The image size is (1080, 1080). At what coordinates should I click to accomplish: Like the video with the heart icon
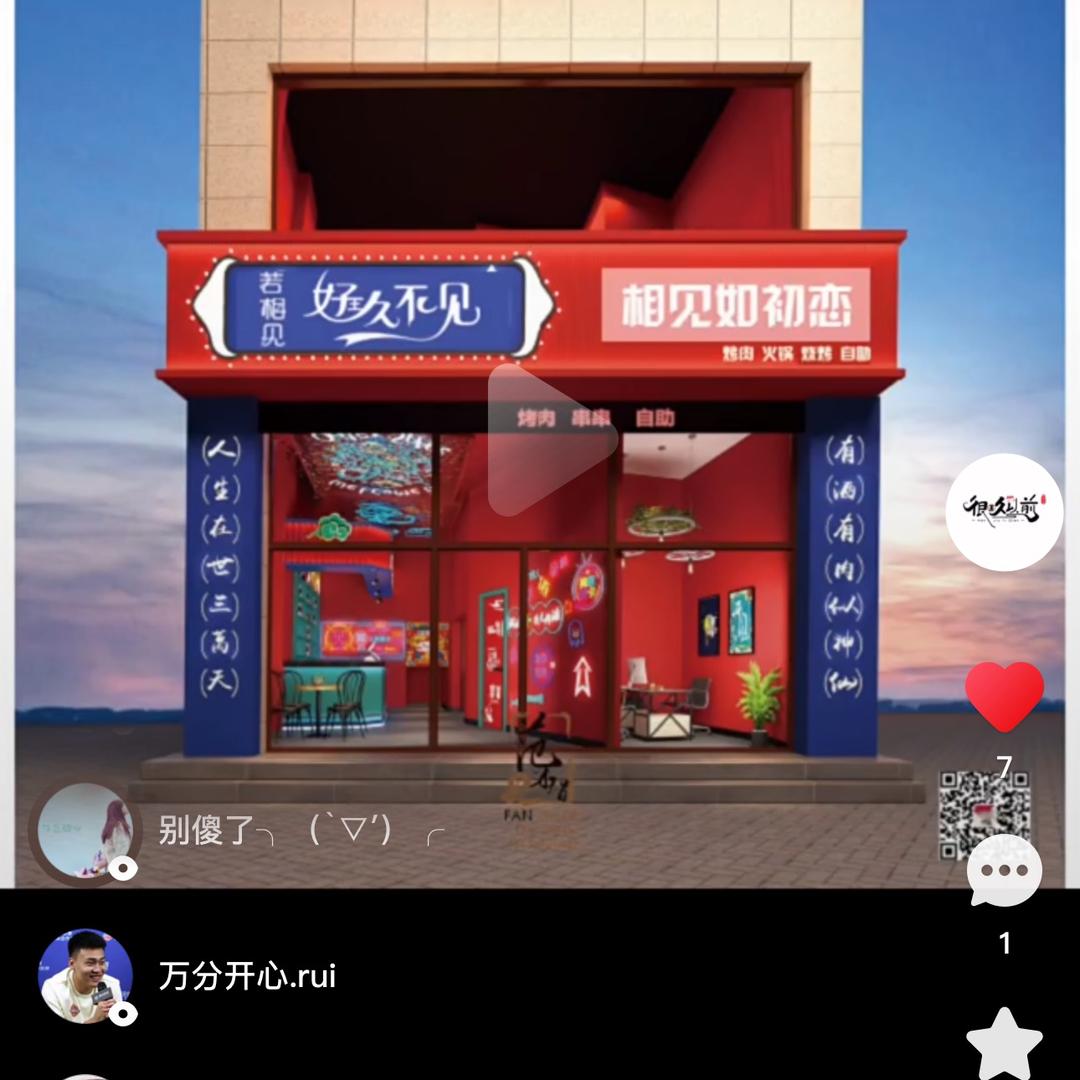point(1004,697)
